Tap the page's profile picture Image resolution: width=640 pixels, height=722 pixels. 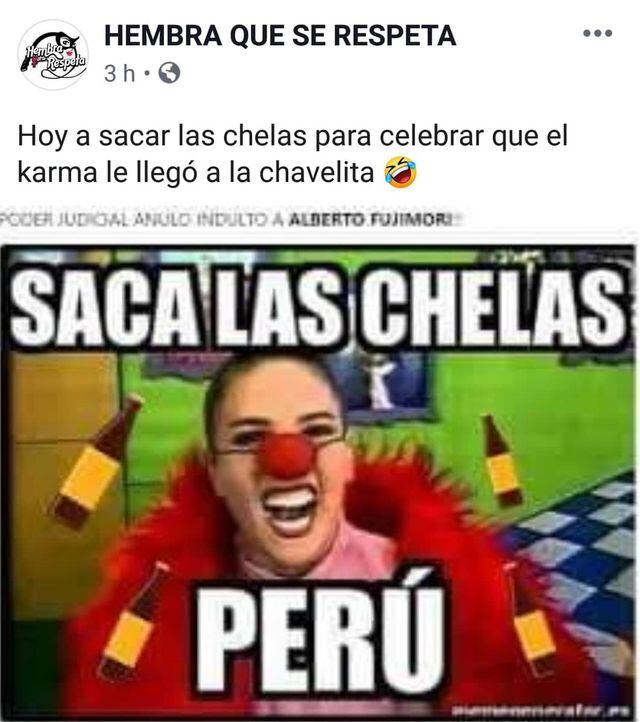click(x=53, y=55)
